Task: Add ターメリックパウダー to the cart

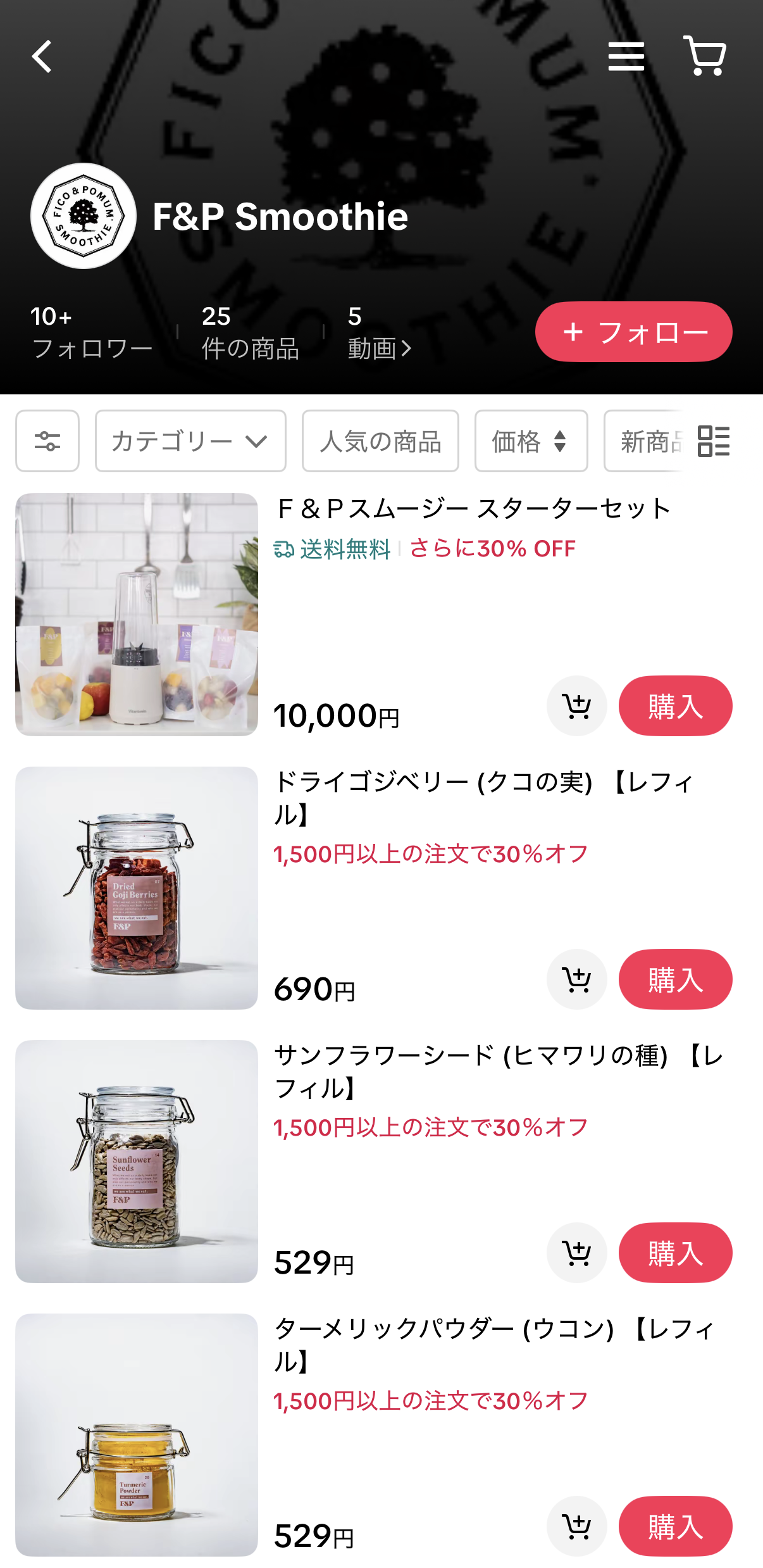Action: pyautogui.click(x=576, y=1526)
